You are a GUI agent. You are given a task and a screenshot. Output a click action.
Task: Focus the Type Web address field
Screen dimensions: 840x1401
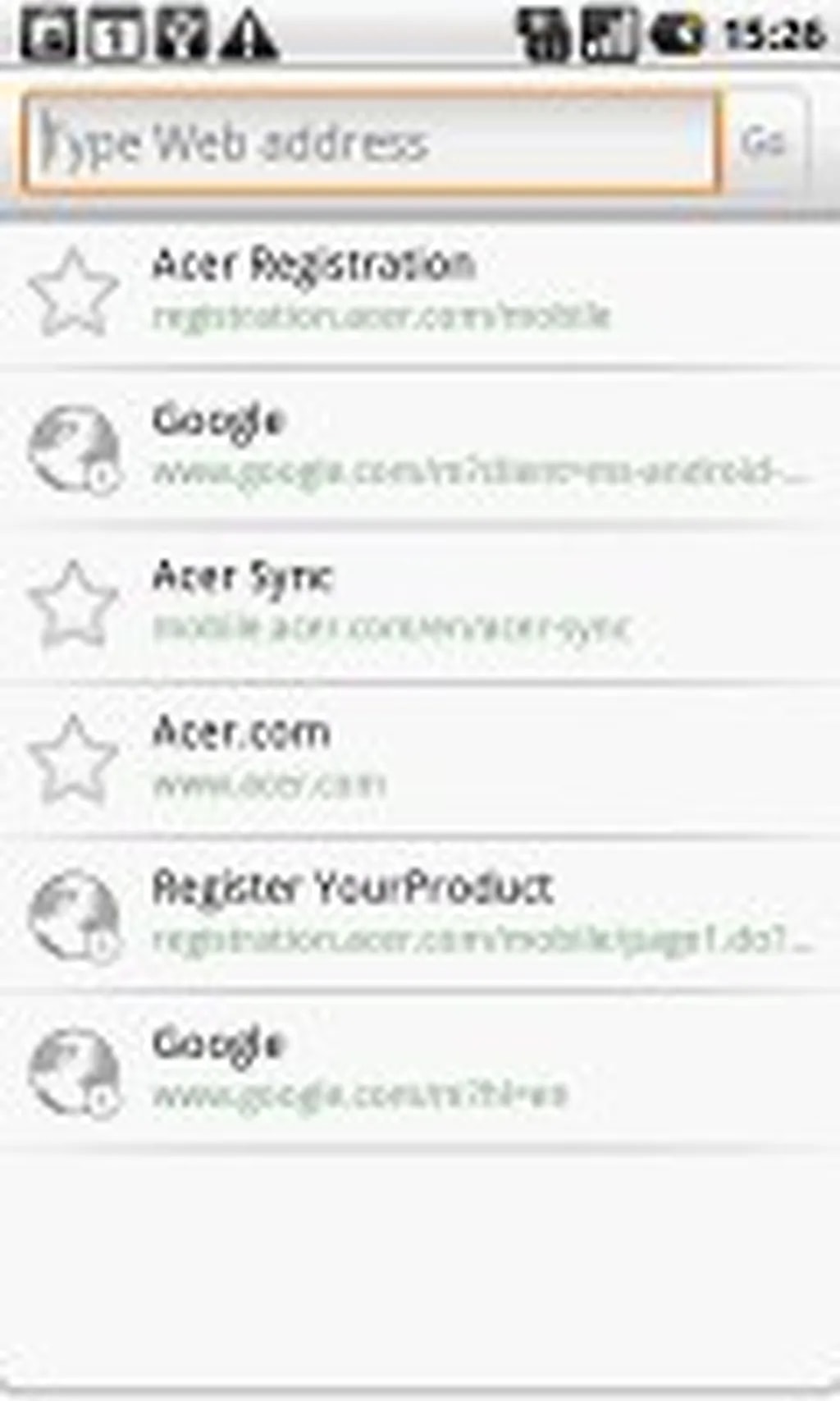[x=371, y=143]
